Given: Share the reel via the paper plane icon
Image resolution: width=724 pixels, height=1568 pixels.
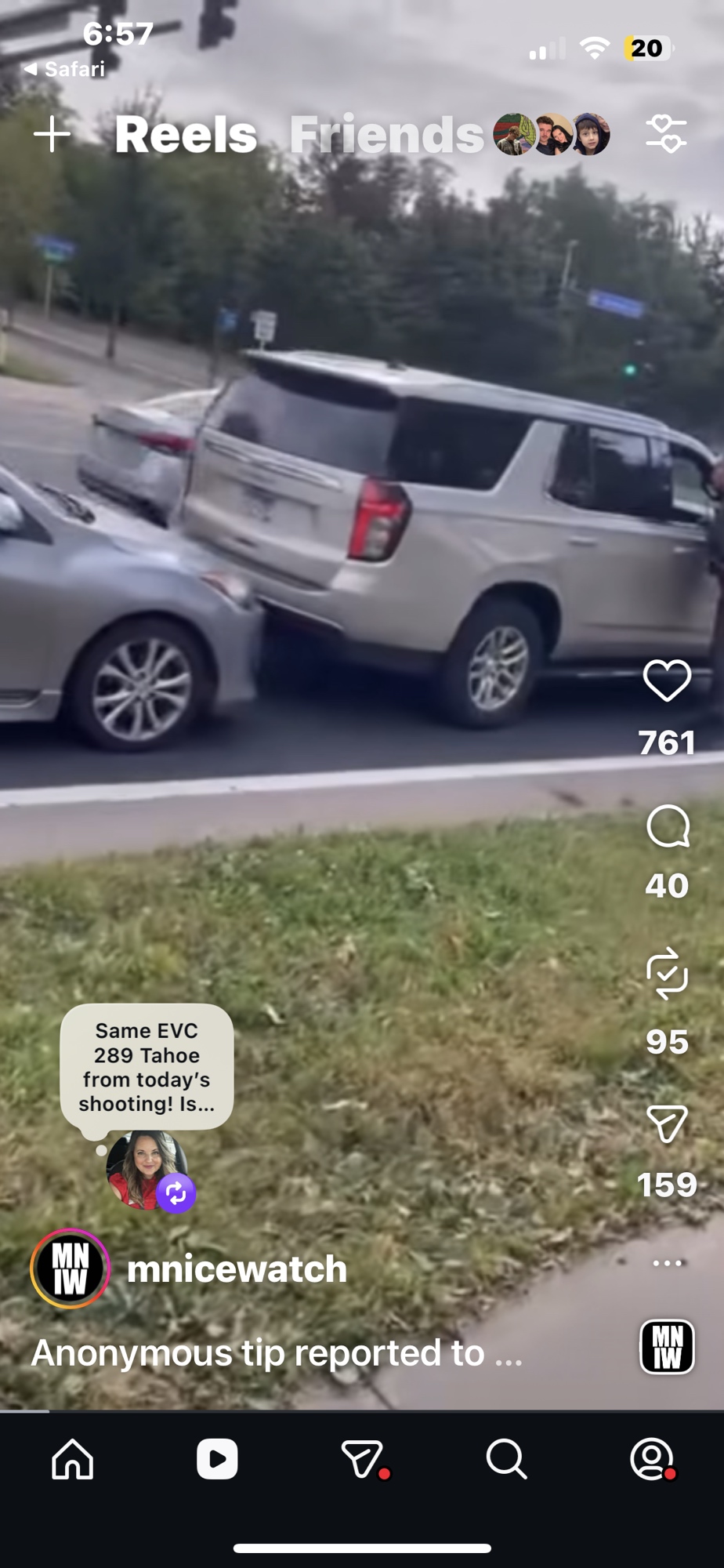Looking at the screenshot, I should click(x=667, y=1123).
